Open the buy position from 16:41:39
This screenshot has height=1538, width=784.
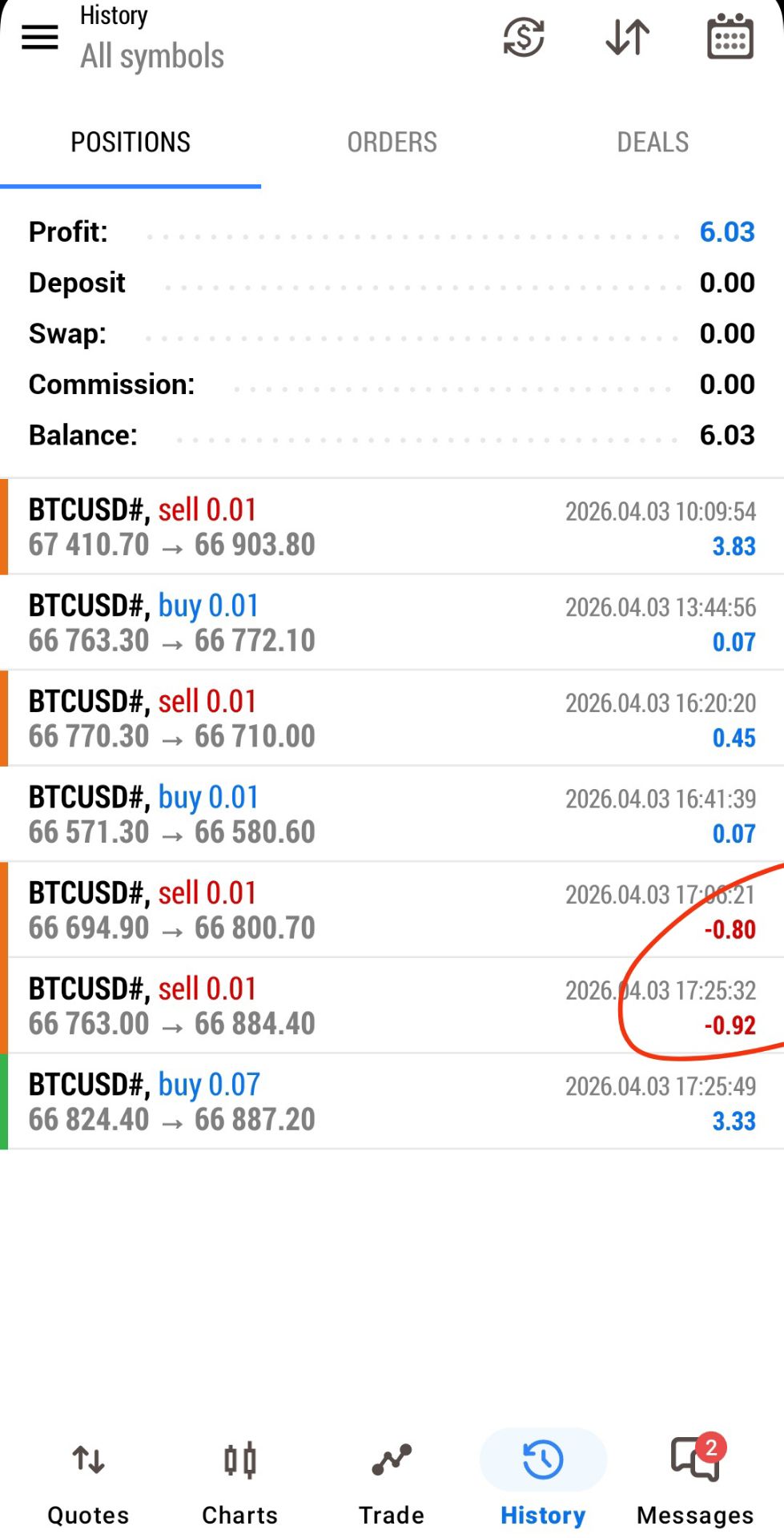pos(392,814)
